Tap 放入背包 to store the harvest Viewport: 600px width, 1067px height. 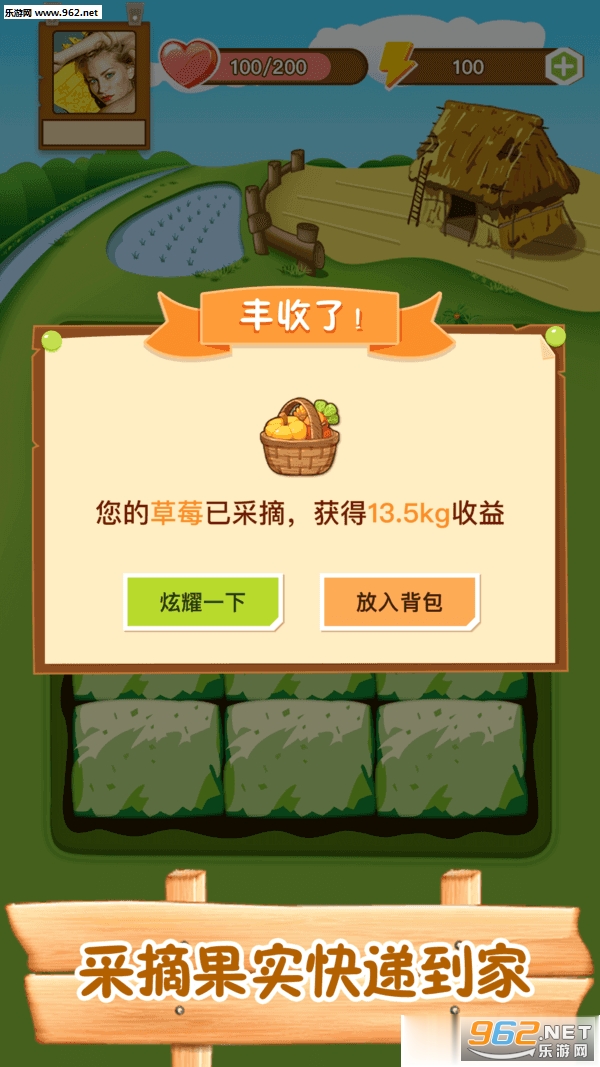(399, 602)
